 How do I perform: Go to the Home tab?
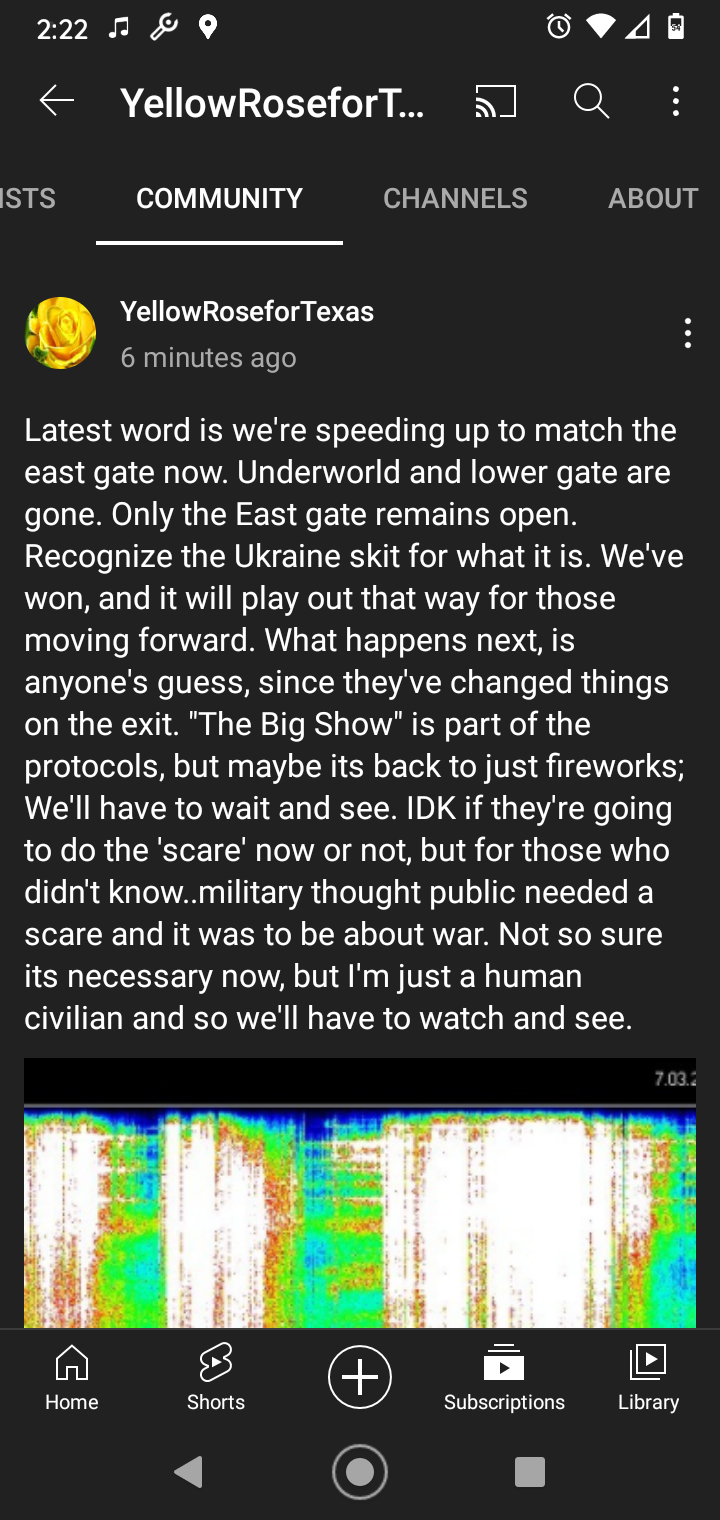72,1377
